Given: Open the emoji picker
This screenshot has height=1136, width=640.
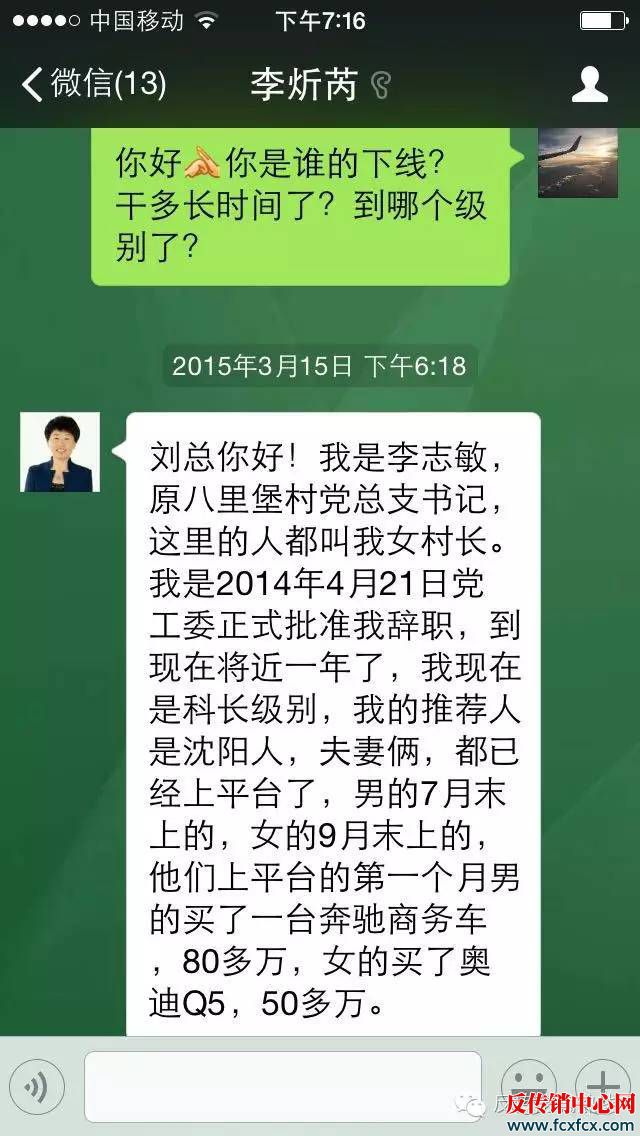Looking at the screenshot, I should coord(528,1085).
